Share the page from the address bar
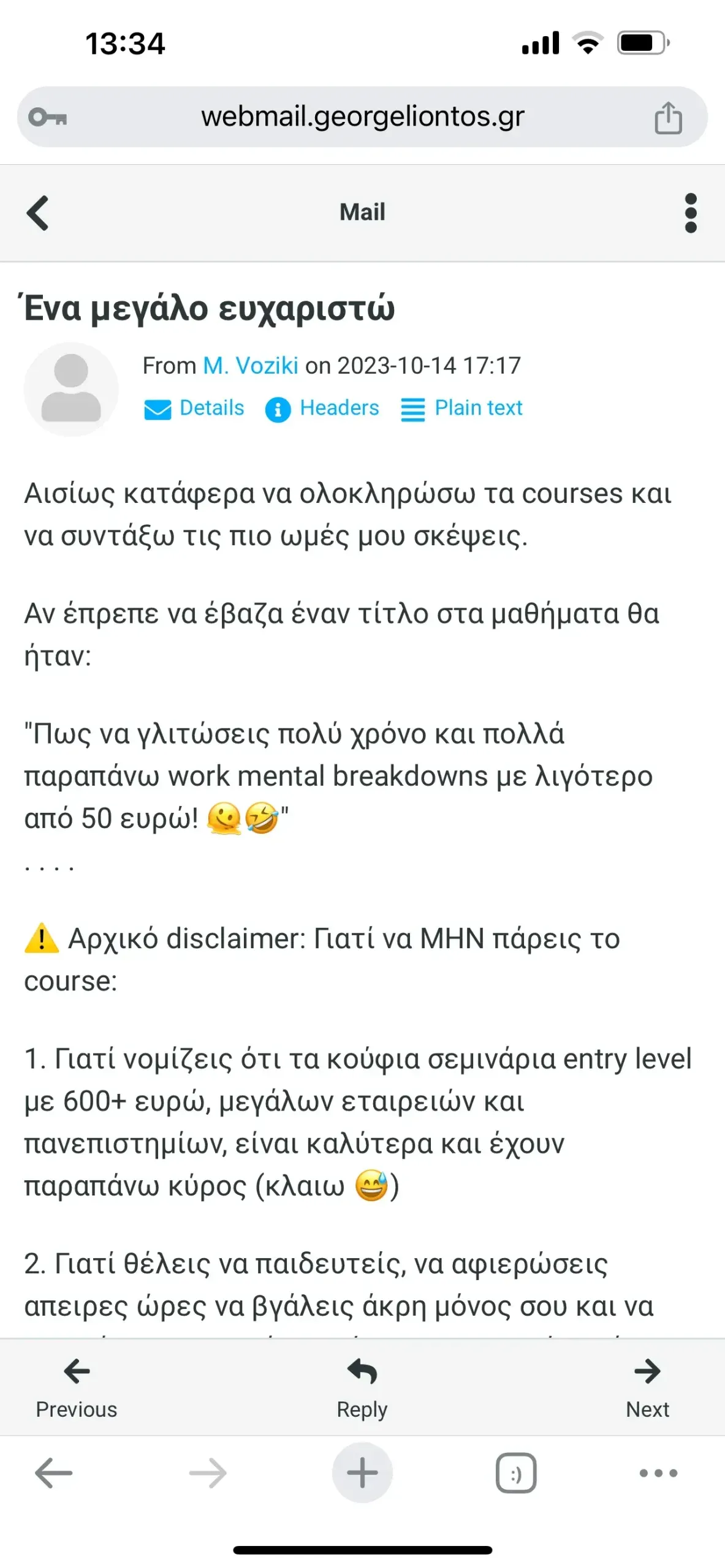This screenshot has width=725, height=1568. pos(667,117)
